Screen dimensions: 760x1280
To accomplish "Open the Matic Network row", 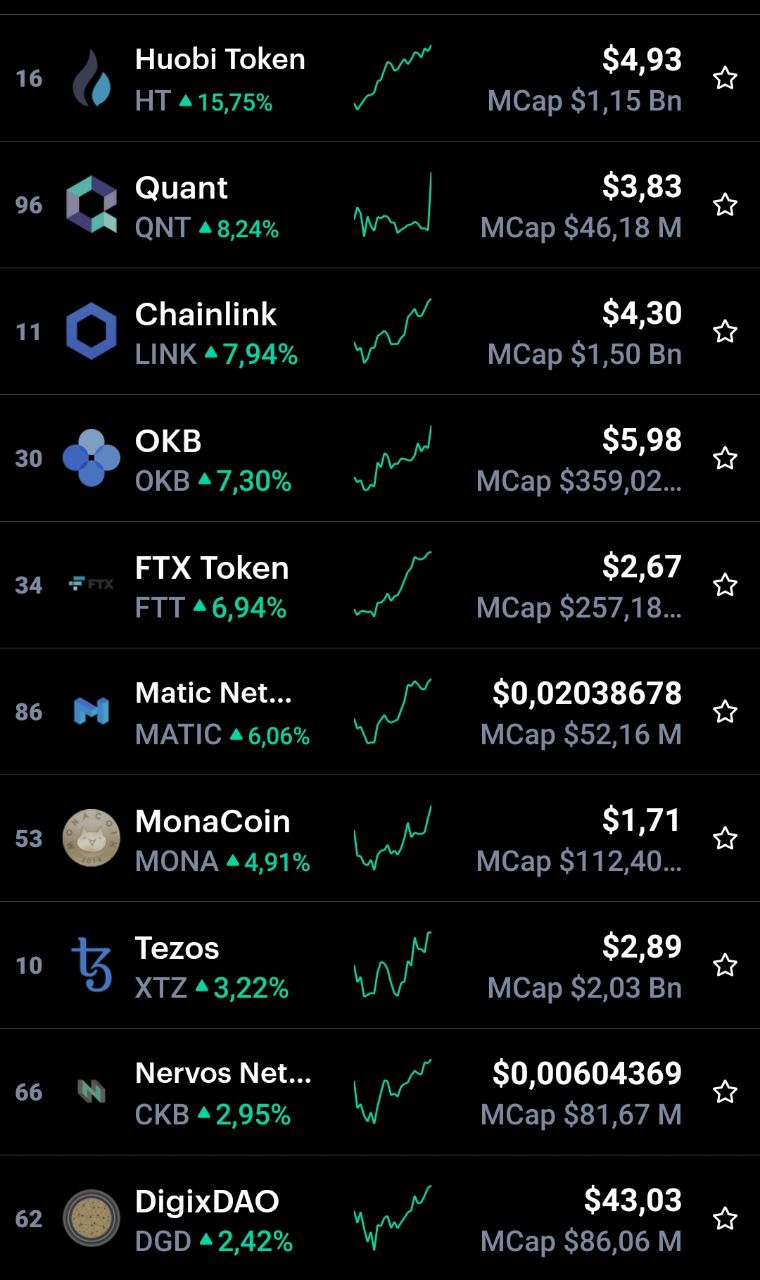I will coord(380,712).
